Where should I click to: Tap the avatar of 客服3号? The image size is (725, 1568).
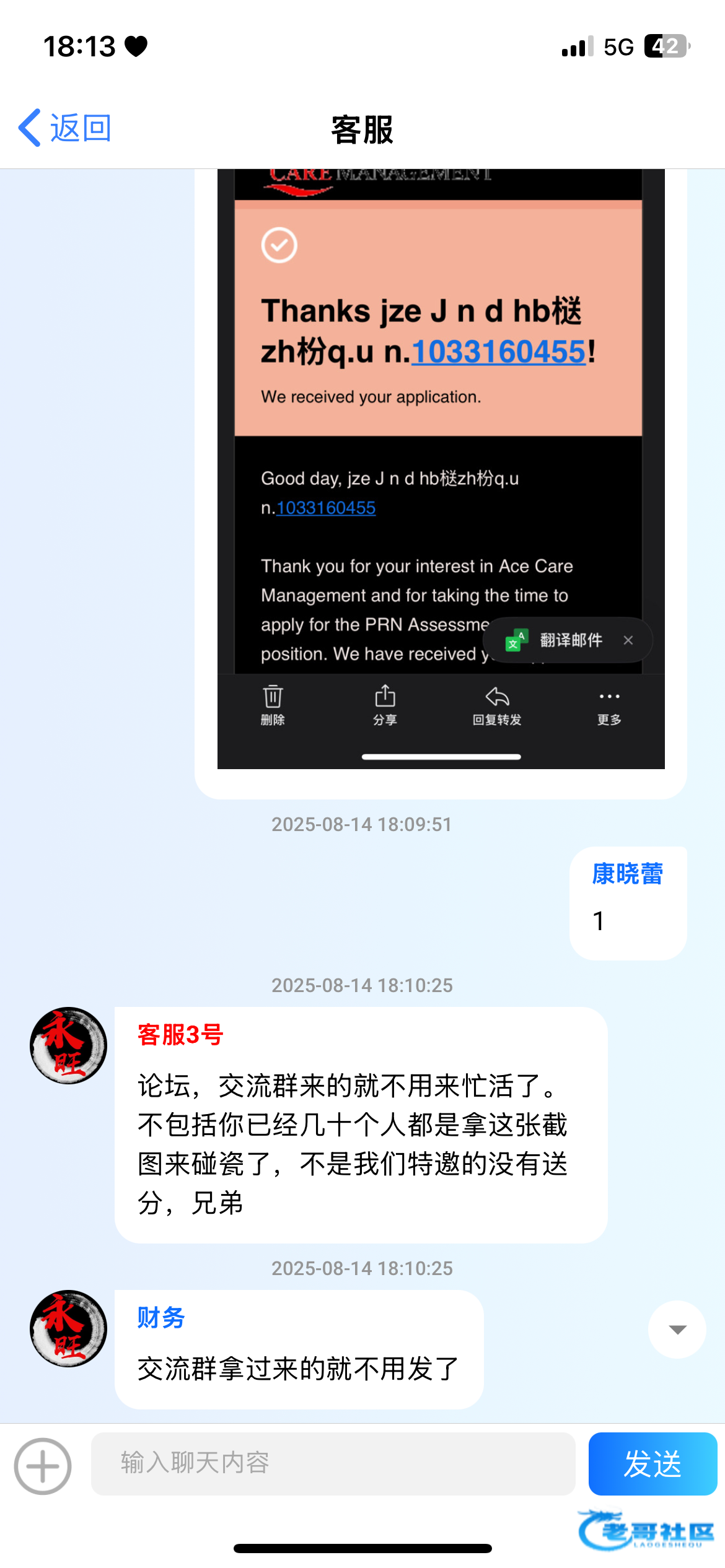69,1045
